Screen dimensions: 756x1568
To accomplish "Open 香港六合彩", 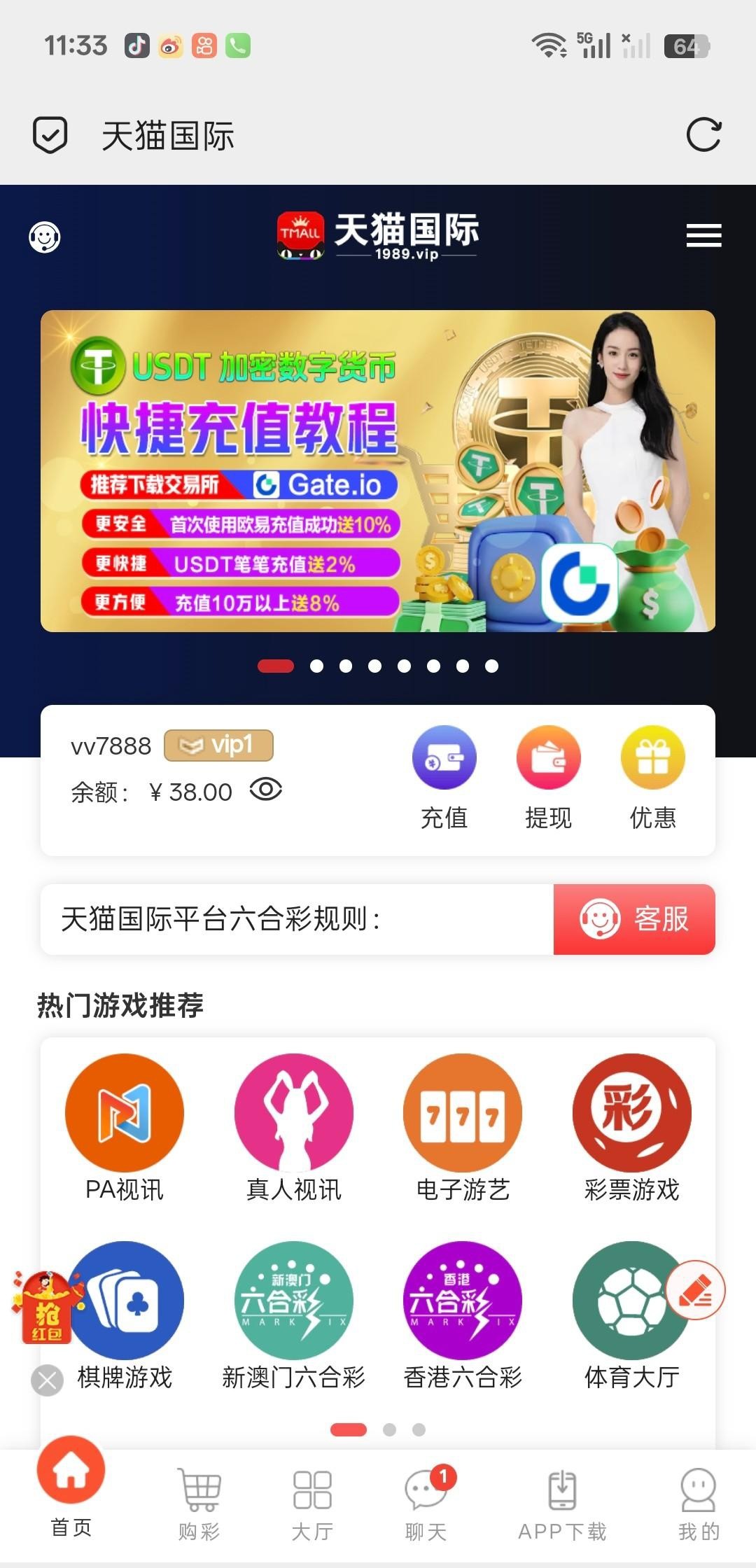I will [x=463, y=1315].
